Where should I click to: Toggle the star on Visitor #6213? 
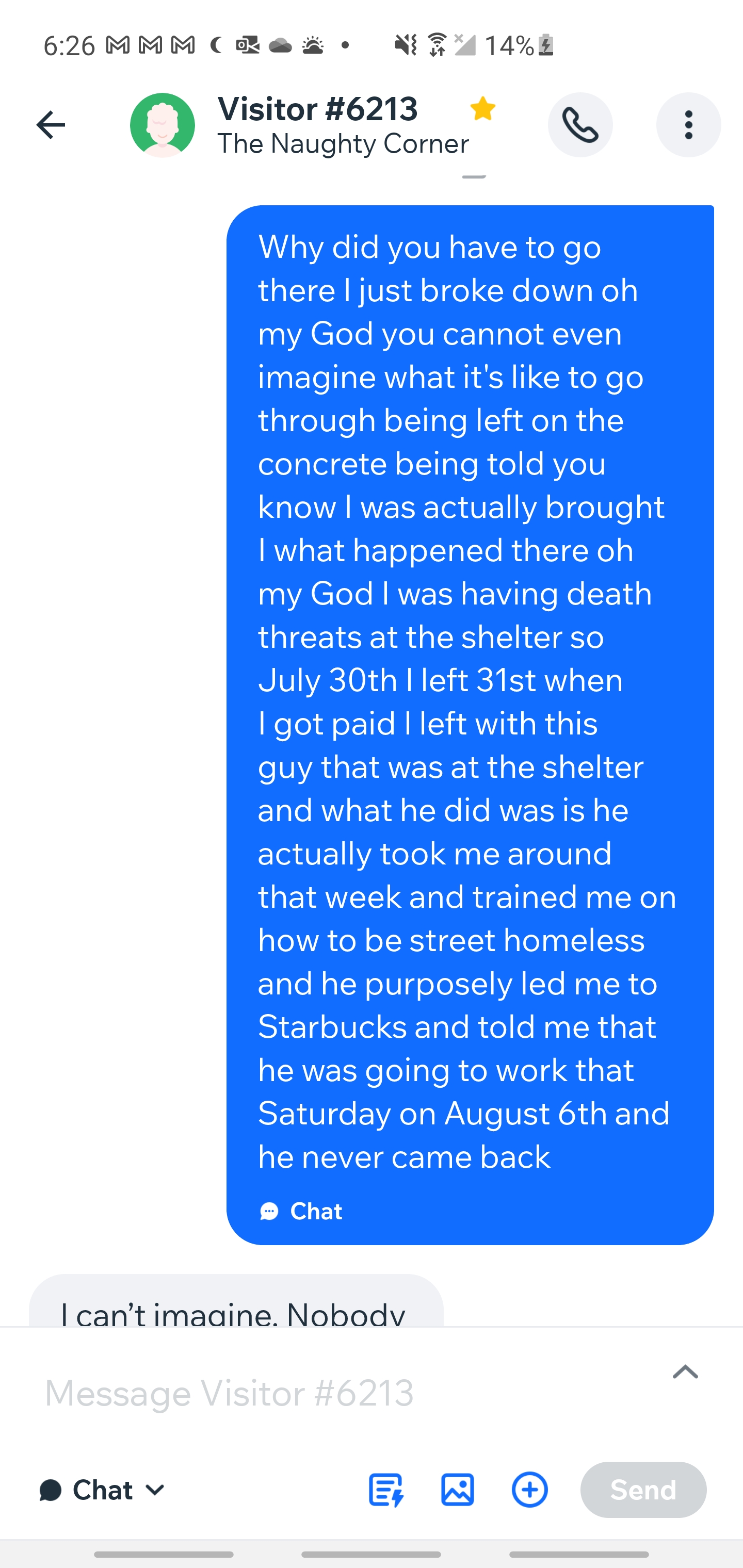[x=482, y=109]
